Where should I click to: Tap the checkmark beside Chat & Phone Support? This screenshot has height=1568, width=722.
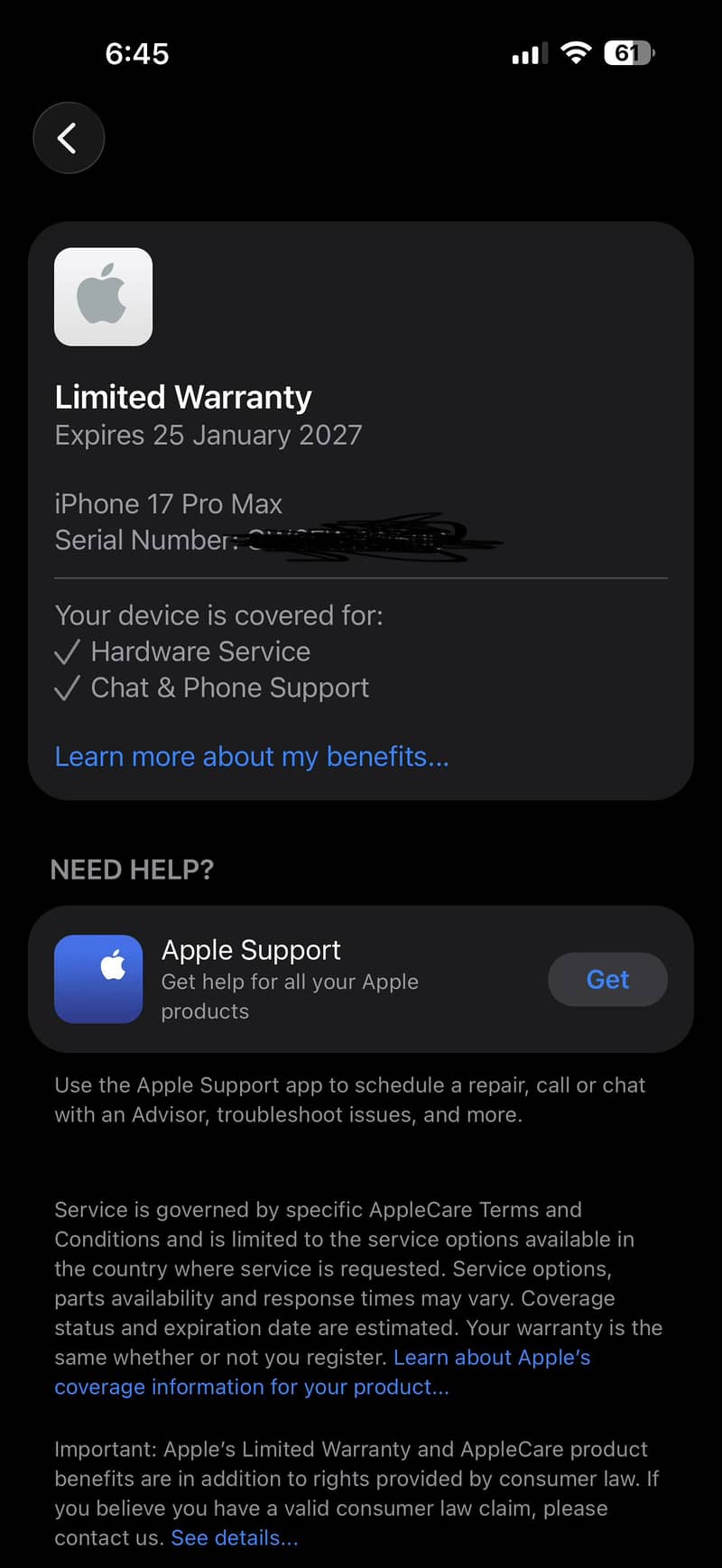click(x=68, y=687)
